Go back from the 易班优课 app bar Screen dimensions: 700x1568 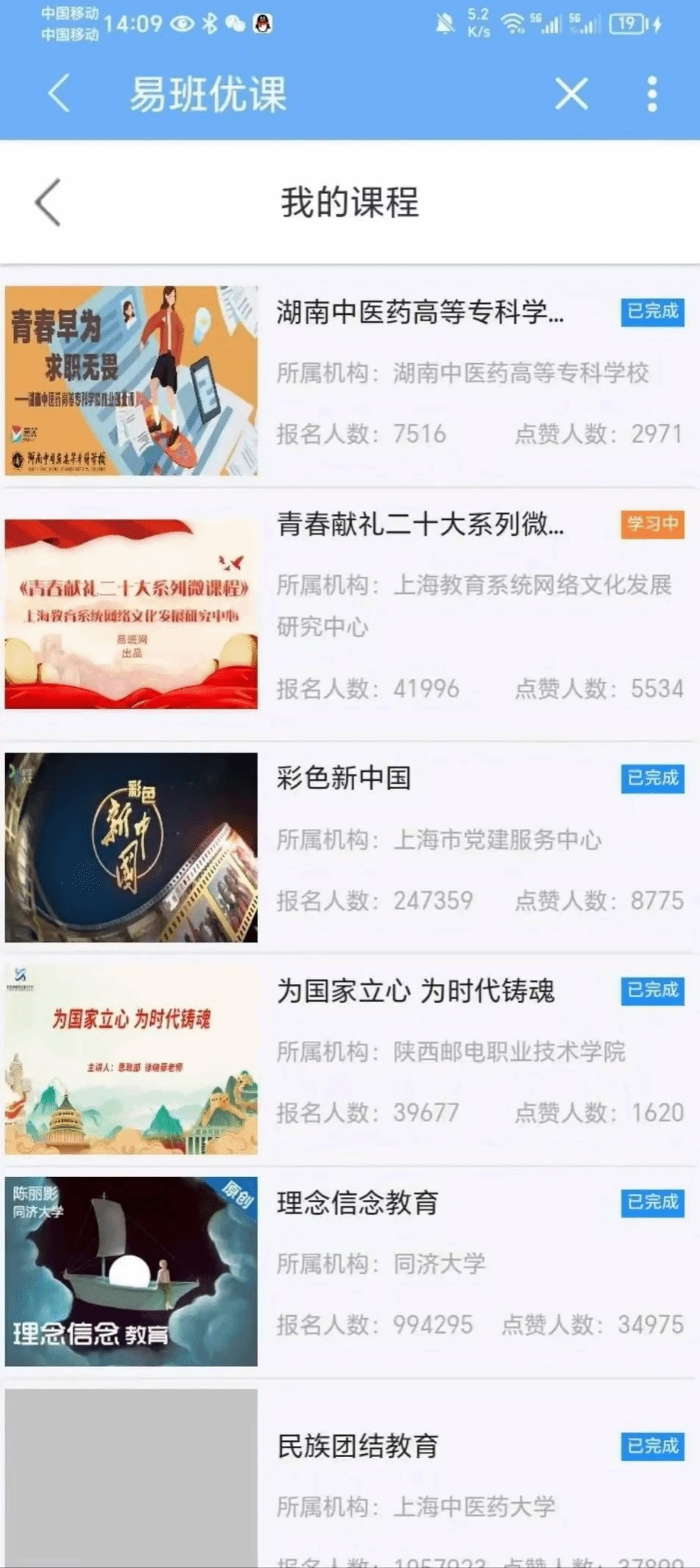59,94
